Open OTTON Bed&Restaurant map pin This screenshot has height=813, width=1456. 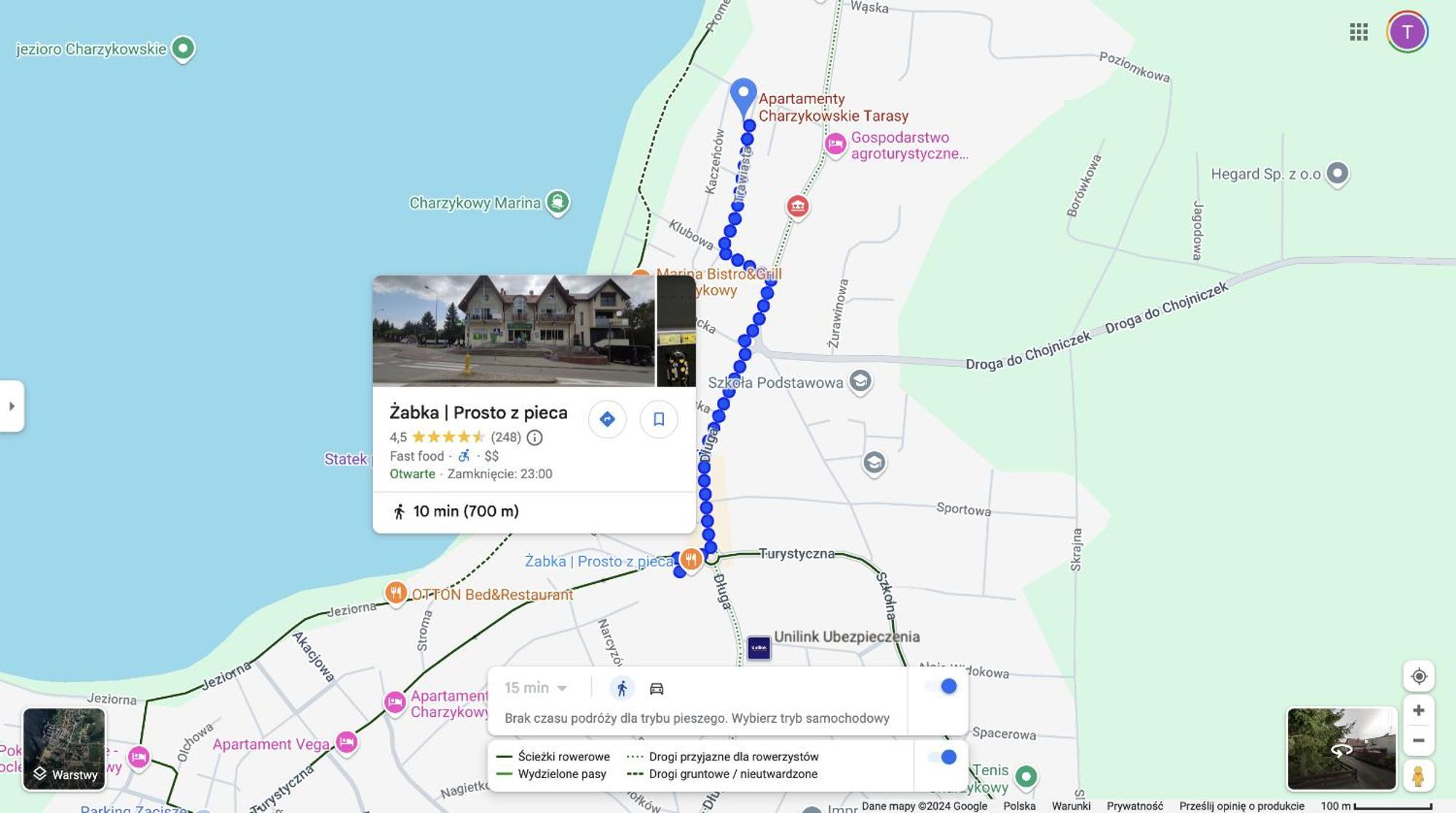tap(395, 592)
